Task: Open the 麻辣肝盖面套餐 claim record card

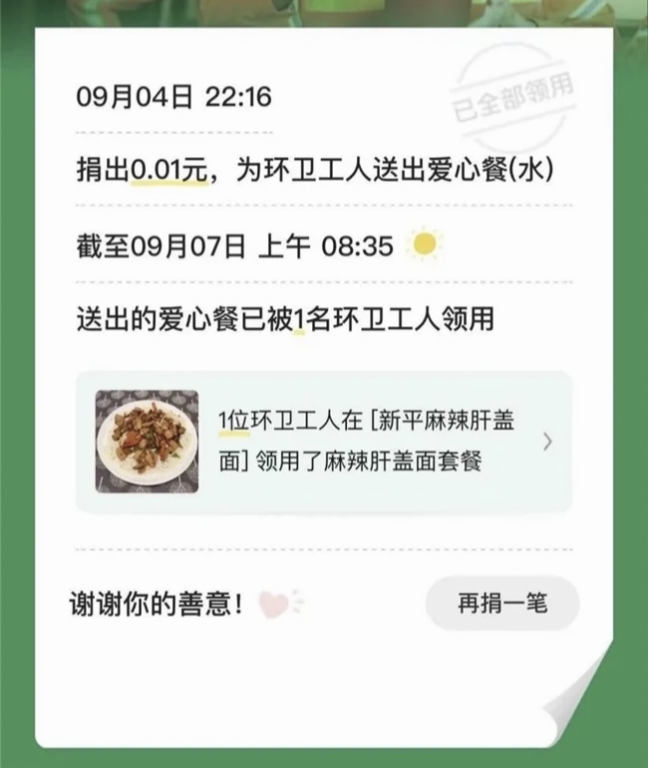Action: [325, 442]
